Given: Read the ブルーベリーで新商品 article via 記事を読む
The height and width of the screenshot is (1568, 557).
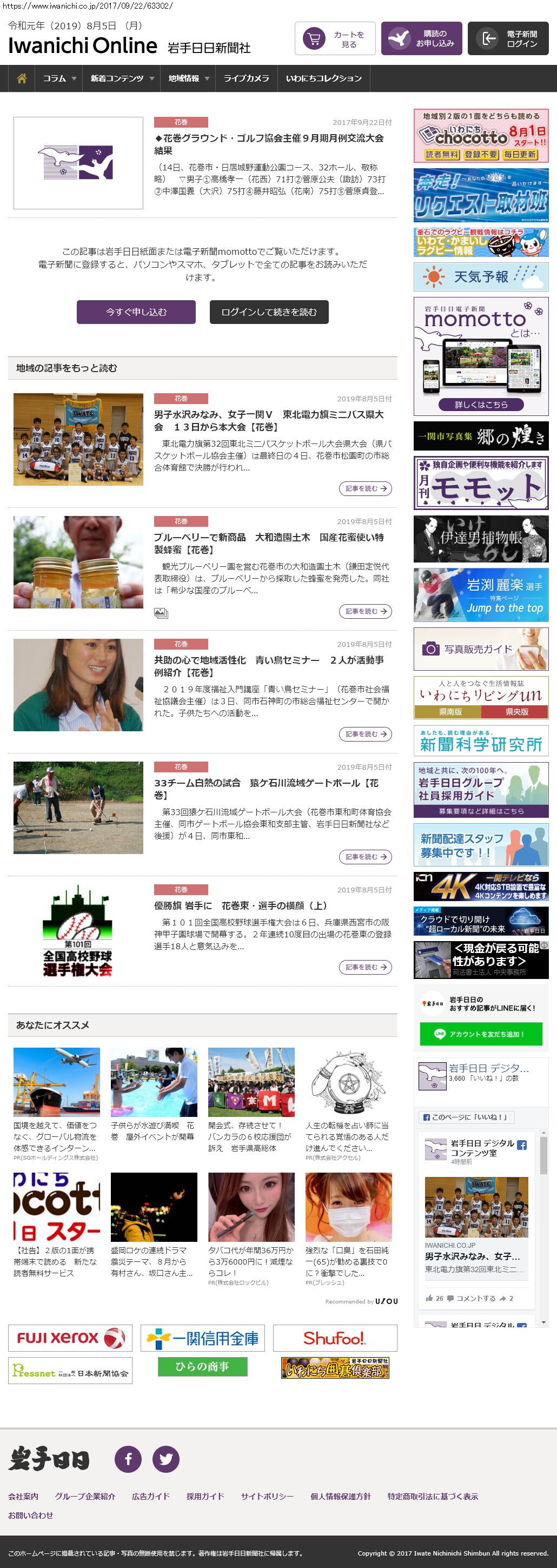Looking at the screenshot, I should [x=365, y=611].
